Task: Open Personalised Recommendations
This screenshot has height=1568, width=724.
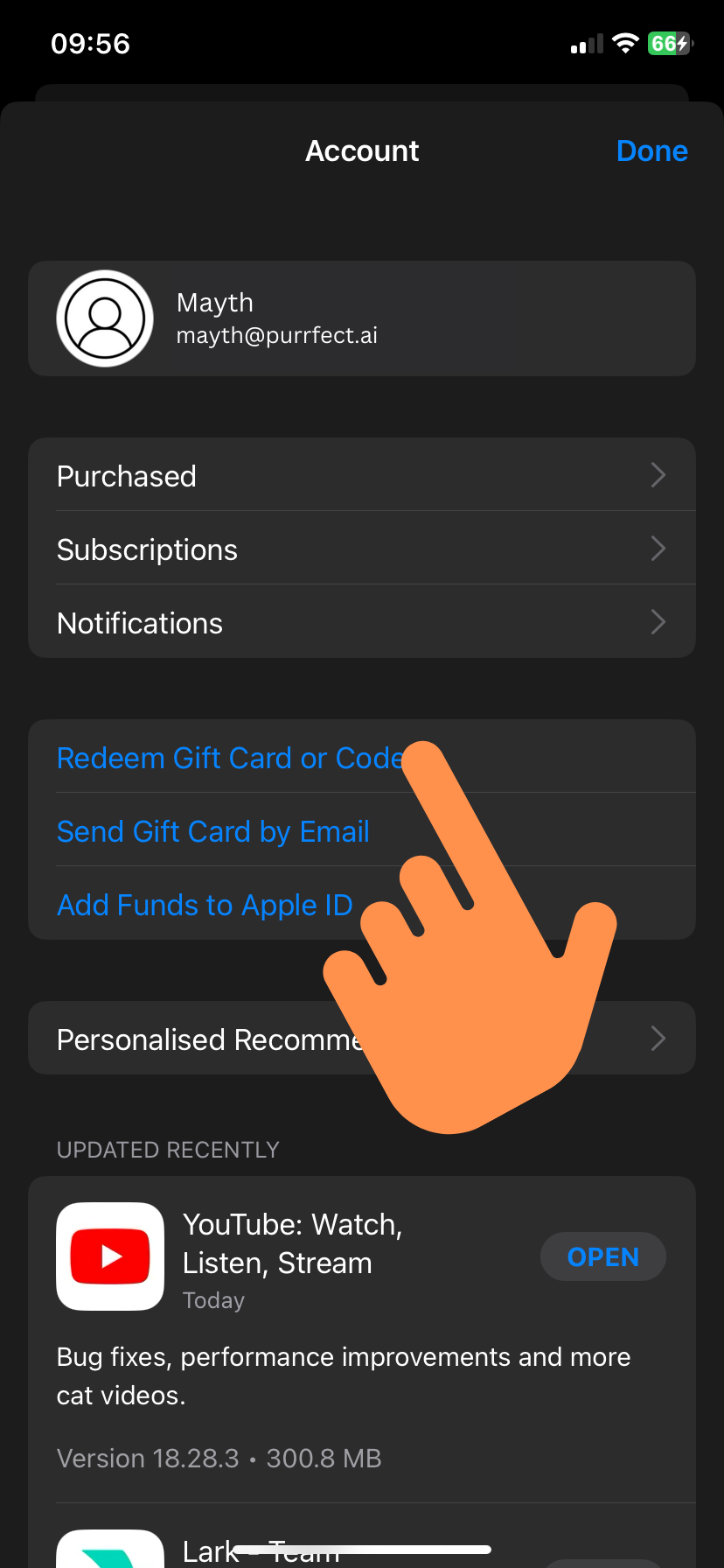Action: tap(210, 1039)
